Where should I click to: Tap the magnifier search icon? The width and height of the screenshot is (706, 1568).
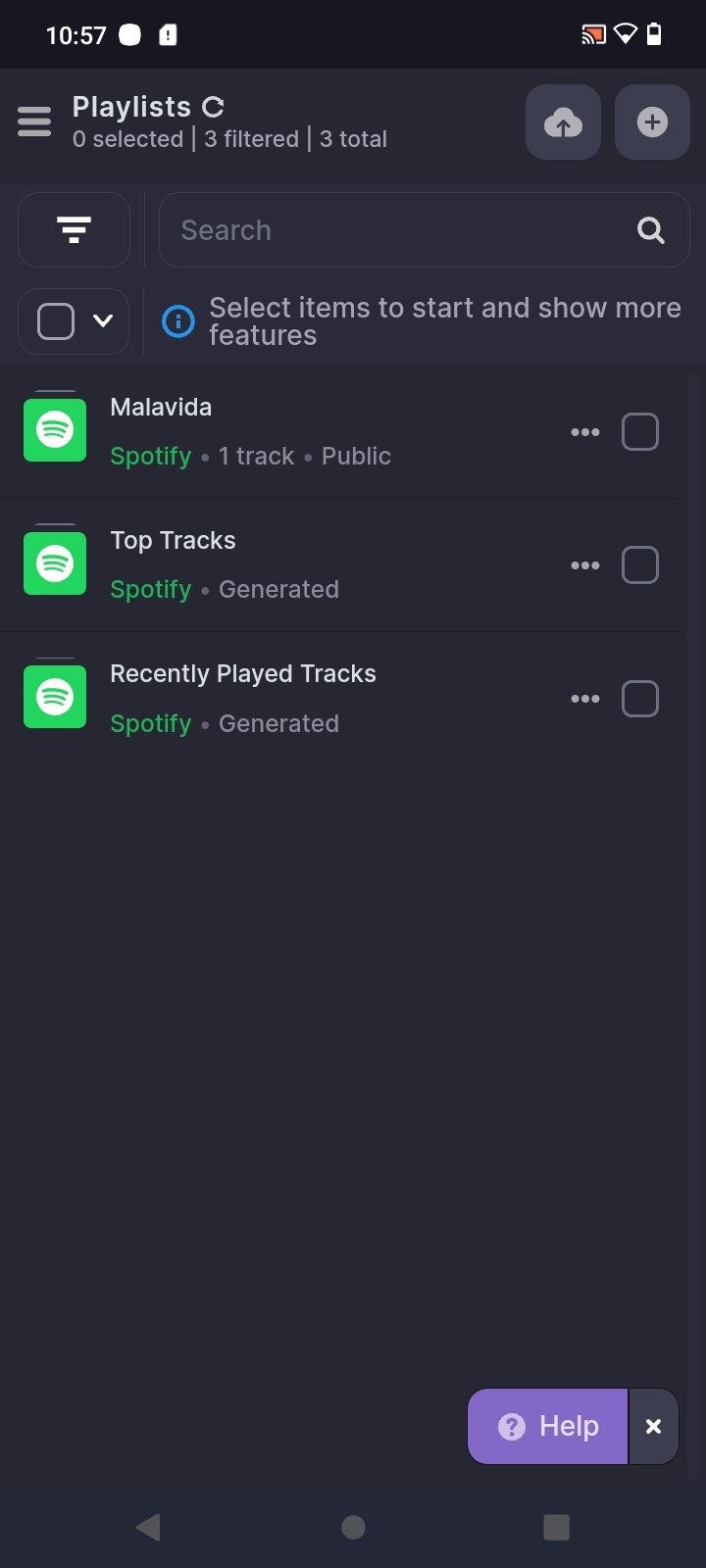pos(651,230)
